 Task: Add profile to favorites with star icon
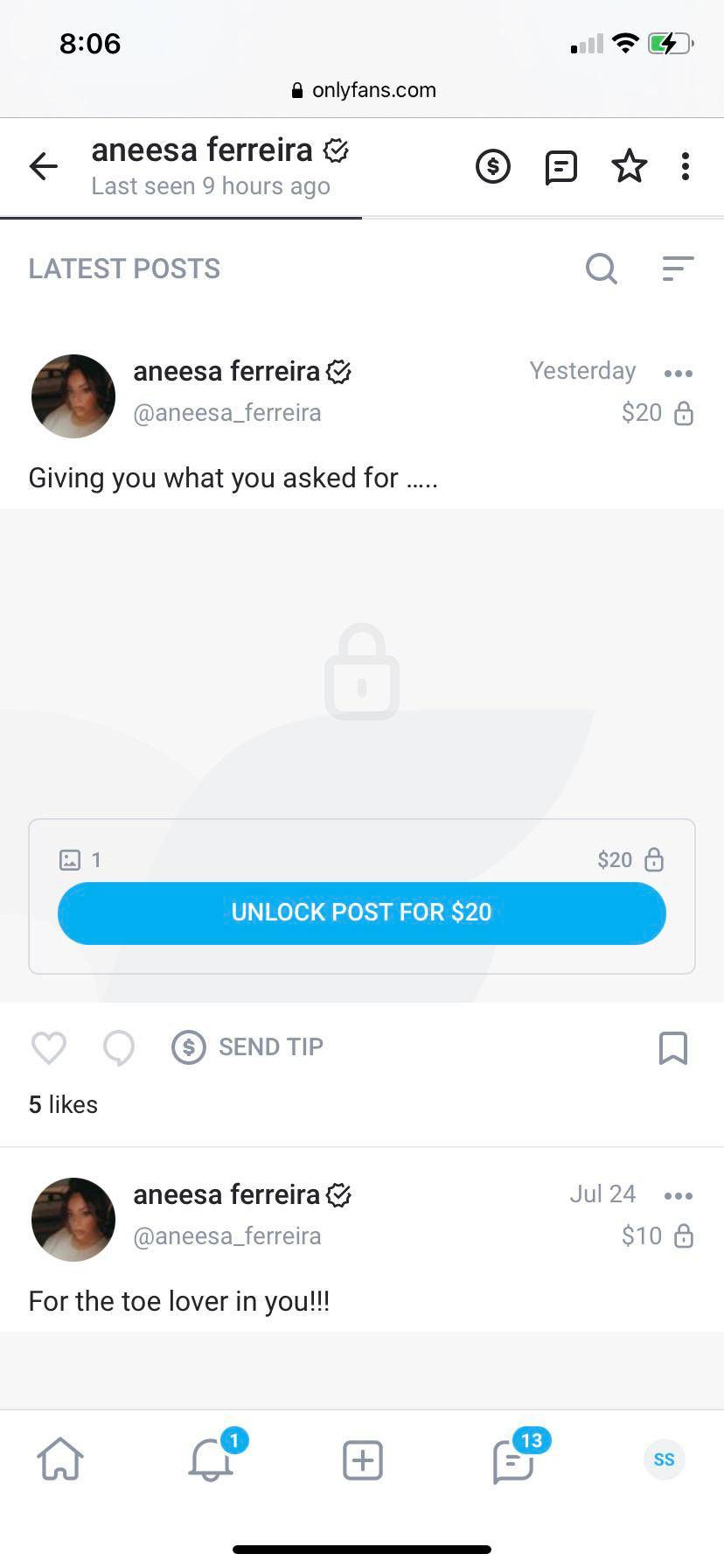(x=629, y=166)
